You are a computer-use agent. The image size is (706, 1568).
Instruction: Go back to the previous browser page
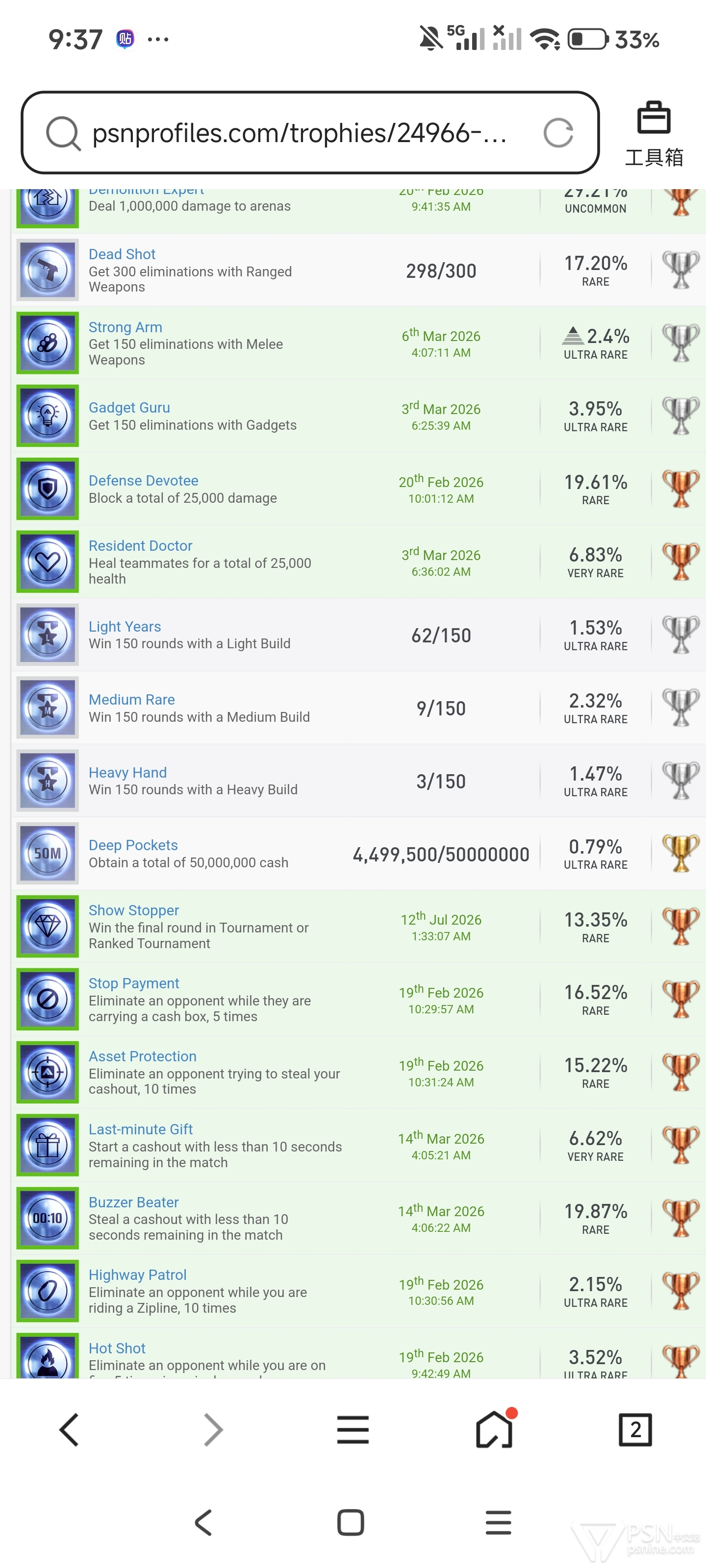click(70, 1429)
